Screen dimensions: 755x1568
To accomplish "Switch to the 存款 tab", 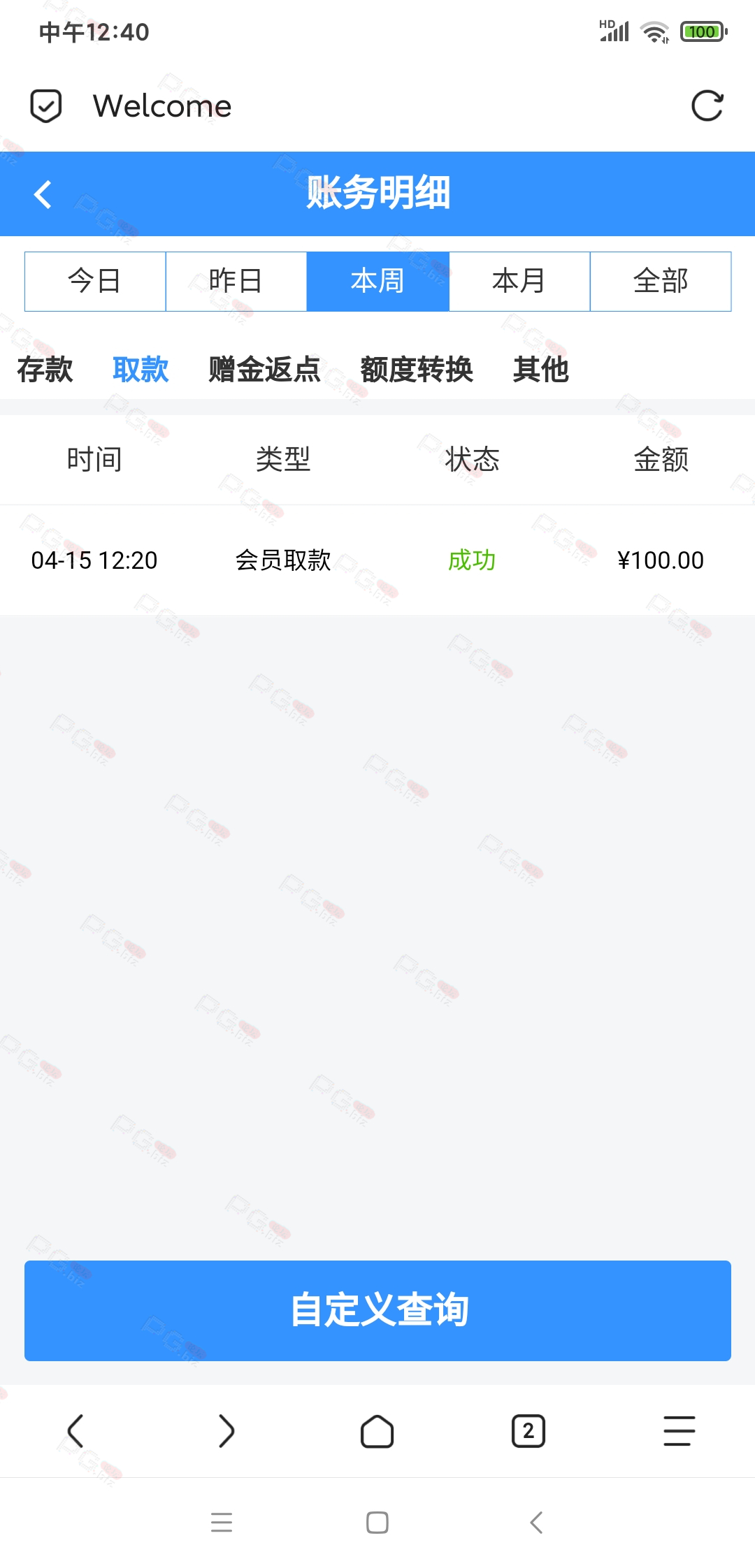I will pos(45,369).
